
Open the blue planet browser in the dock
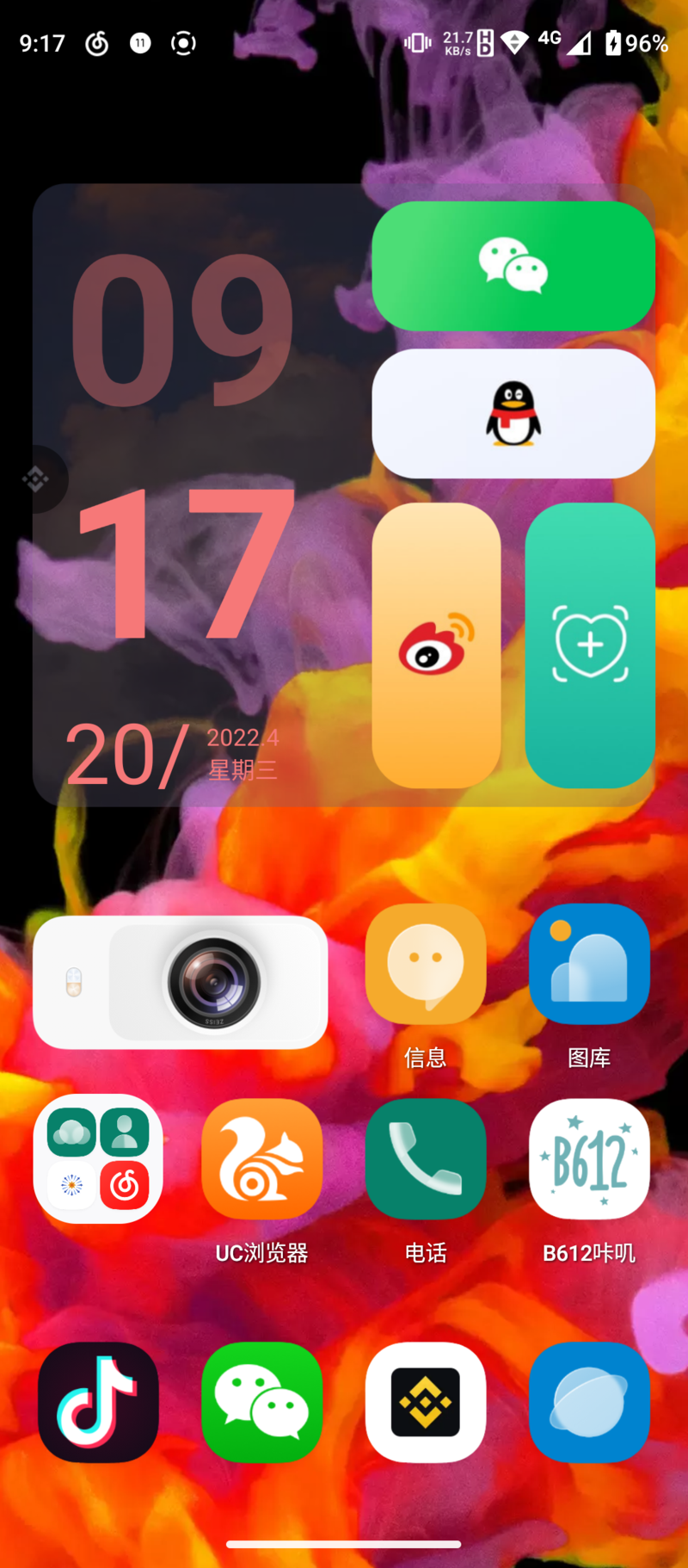coord(589,1402)
